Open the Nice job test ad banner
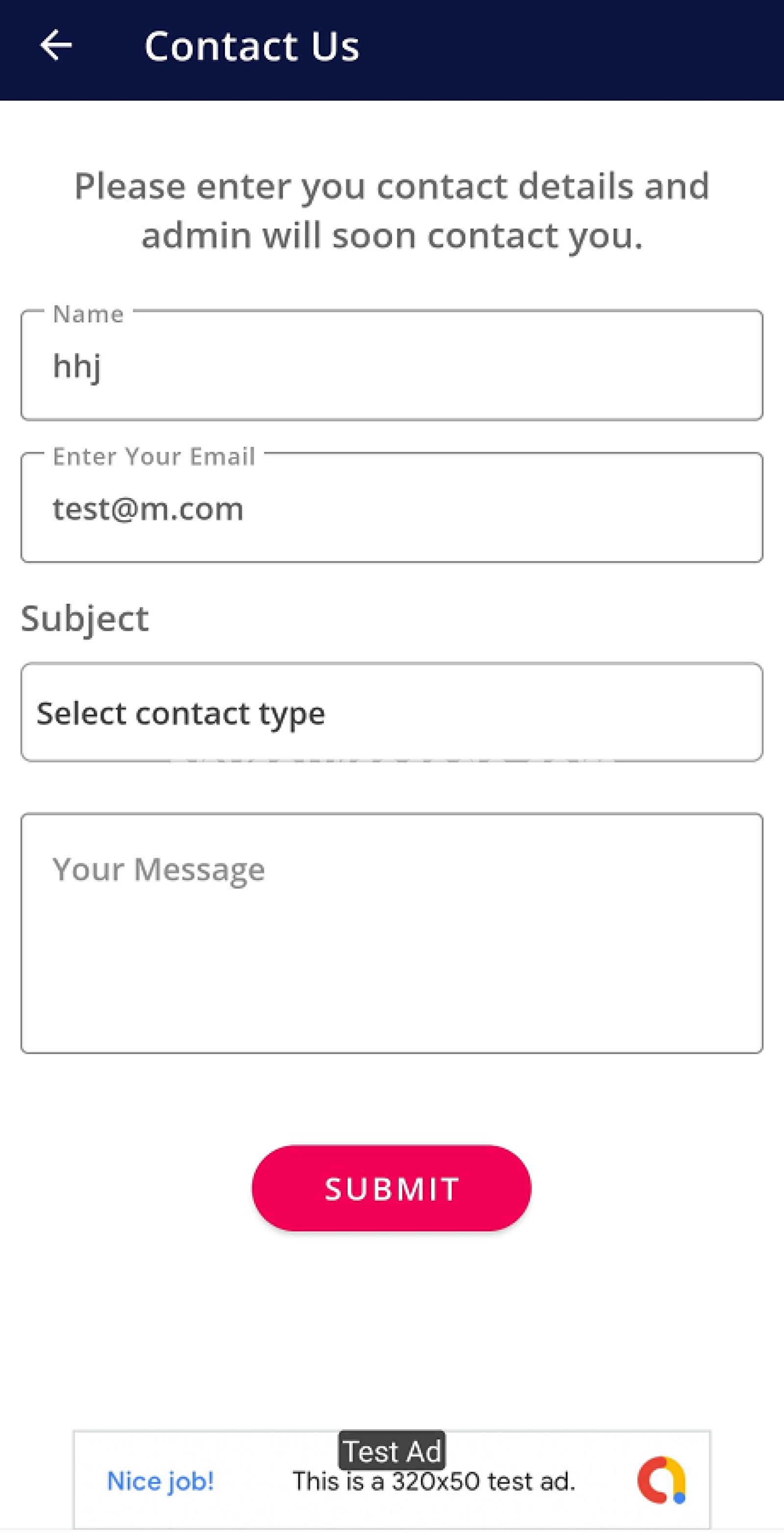Viewport: 784px width, 1535px height. (x=392, y=1480)
